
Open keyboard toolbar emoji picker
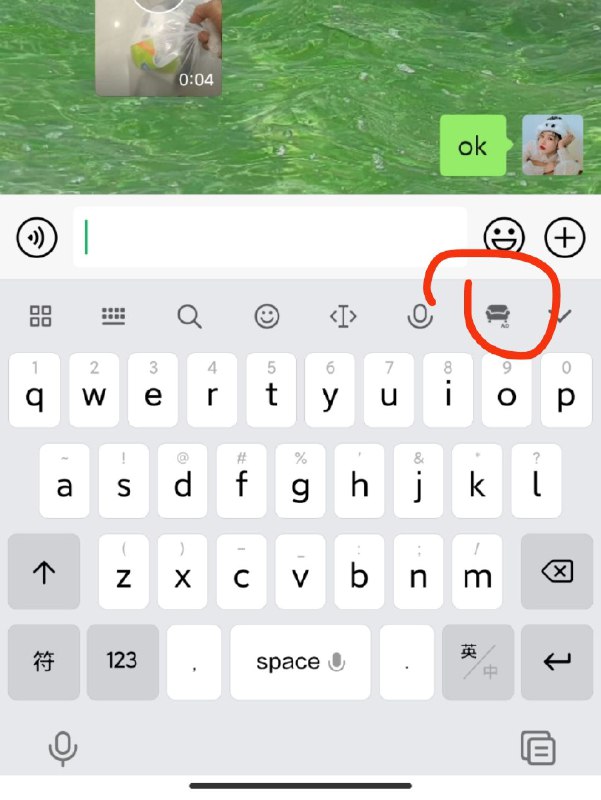(x=266, y=317)
